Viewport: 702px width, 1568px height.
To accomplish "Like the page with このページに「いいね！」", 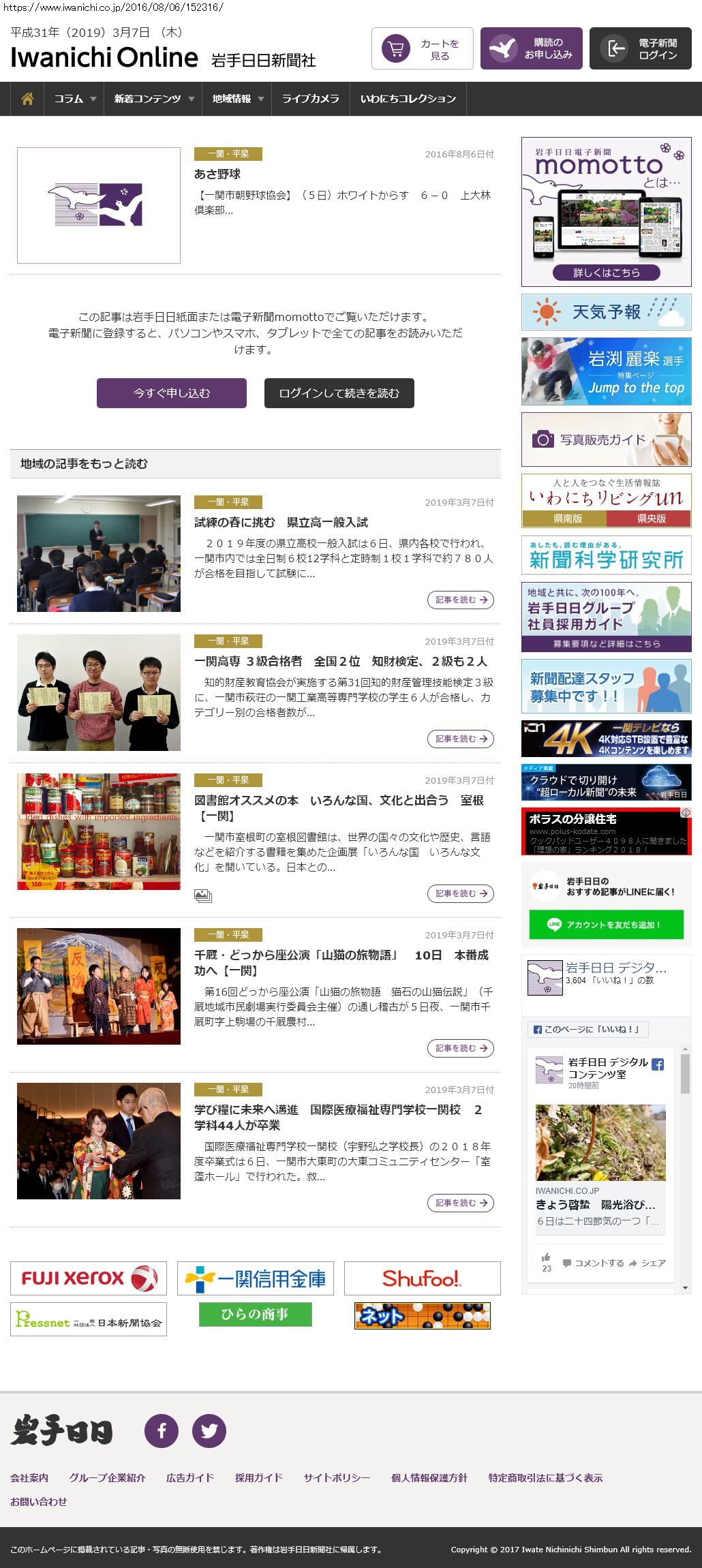I will (587, 1030).
